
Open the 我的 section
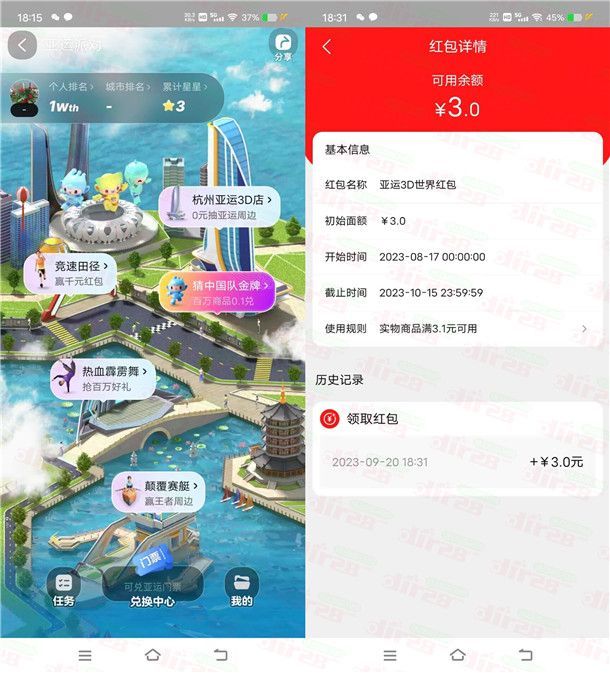pos(241,587)
